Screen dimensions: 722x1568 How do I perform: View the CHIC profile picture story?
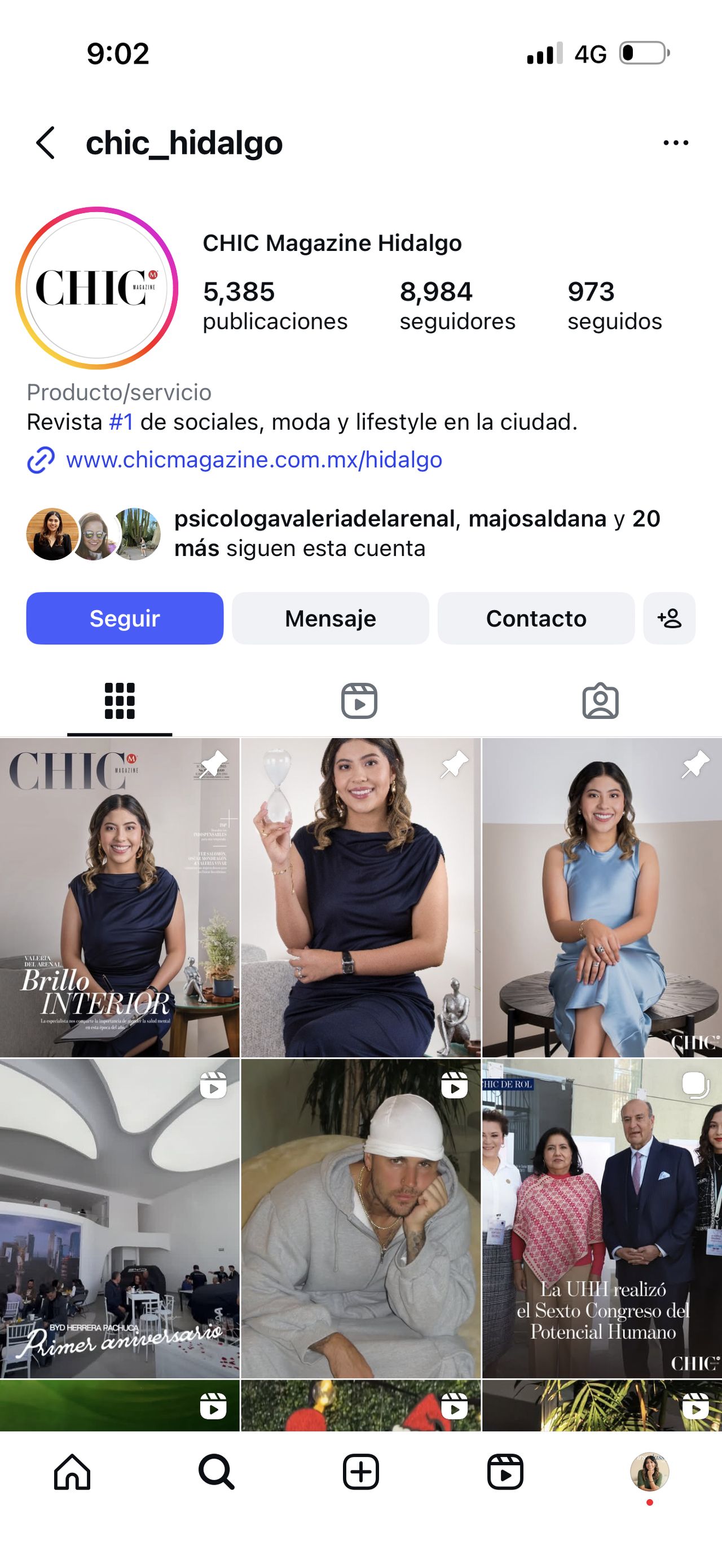pyautogui.click(x=97, y=288)
